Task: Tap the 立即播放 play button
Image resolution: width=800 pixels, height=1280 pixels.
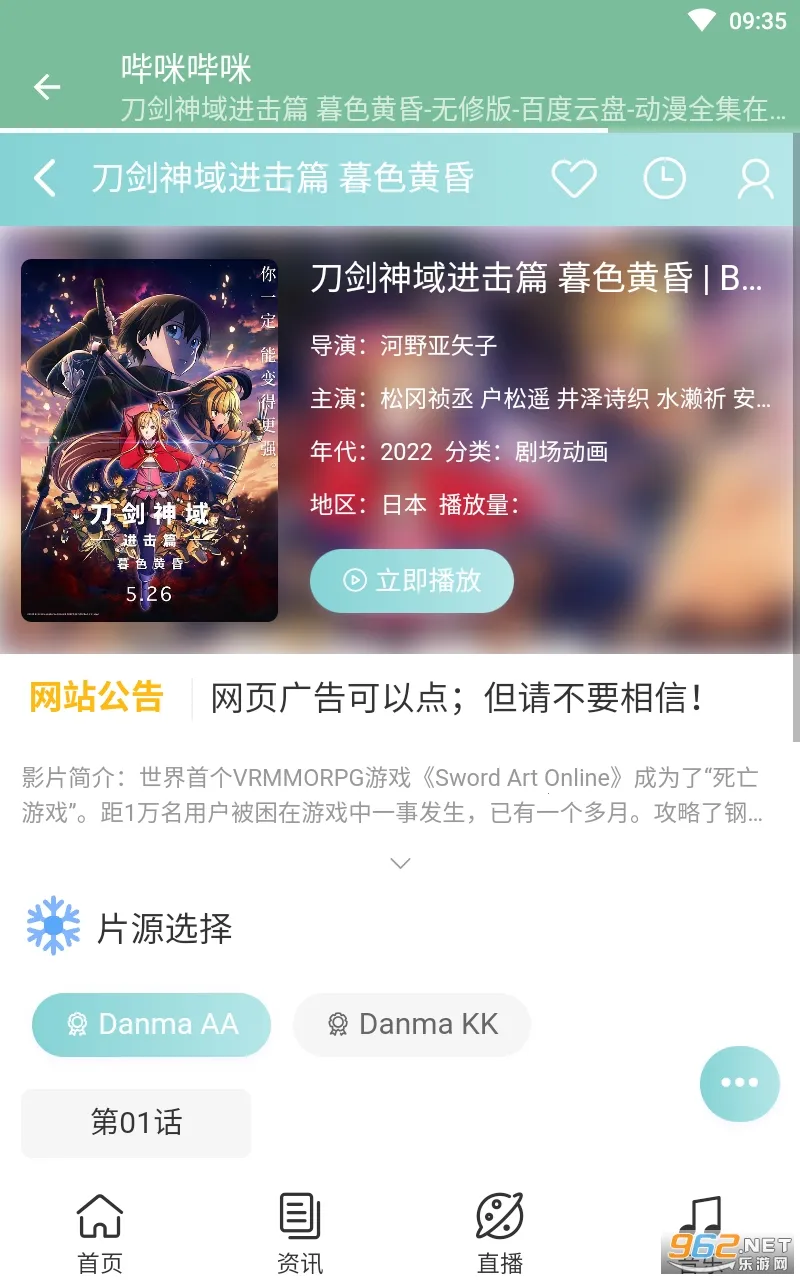Action: pos(412,580)
